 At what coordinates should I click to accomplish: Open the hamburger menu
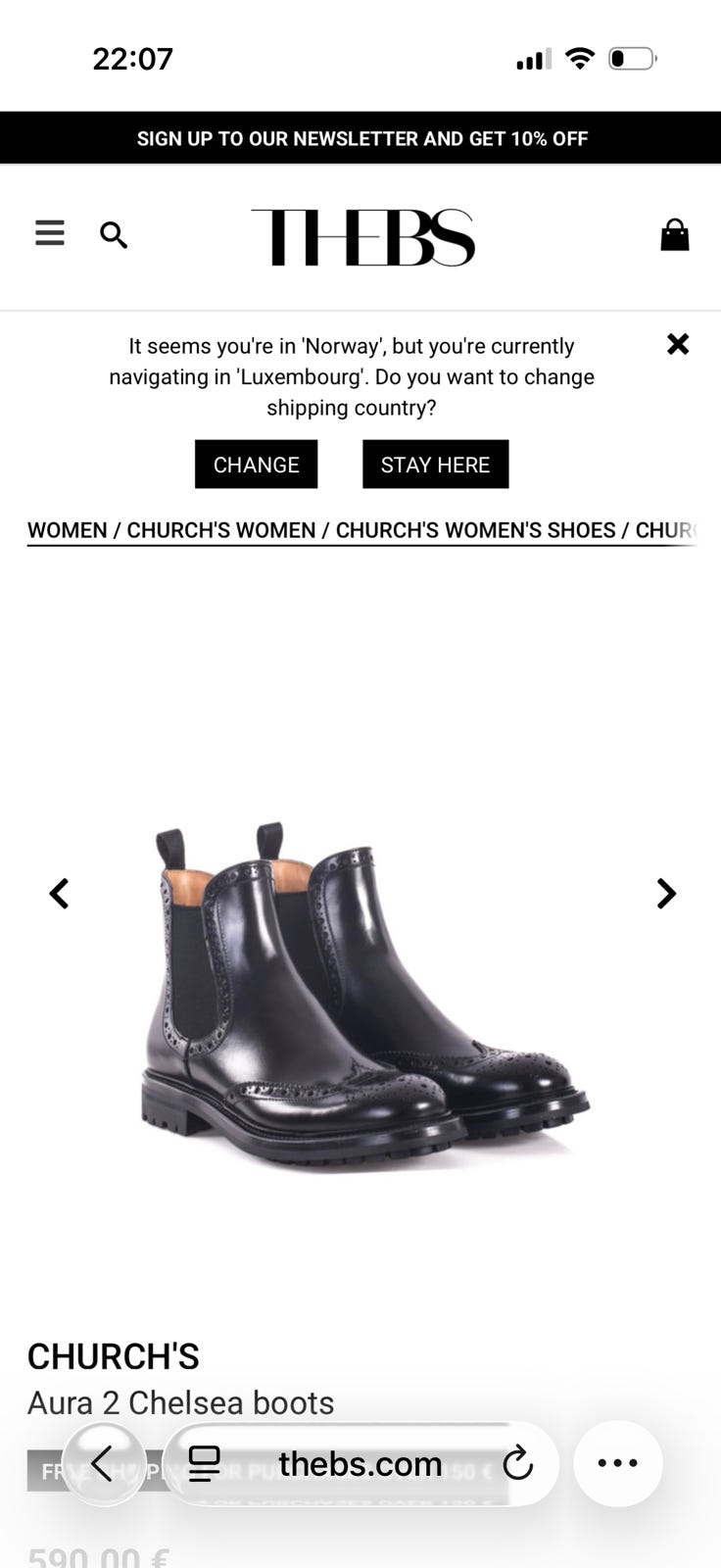(x=50, y=233)
